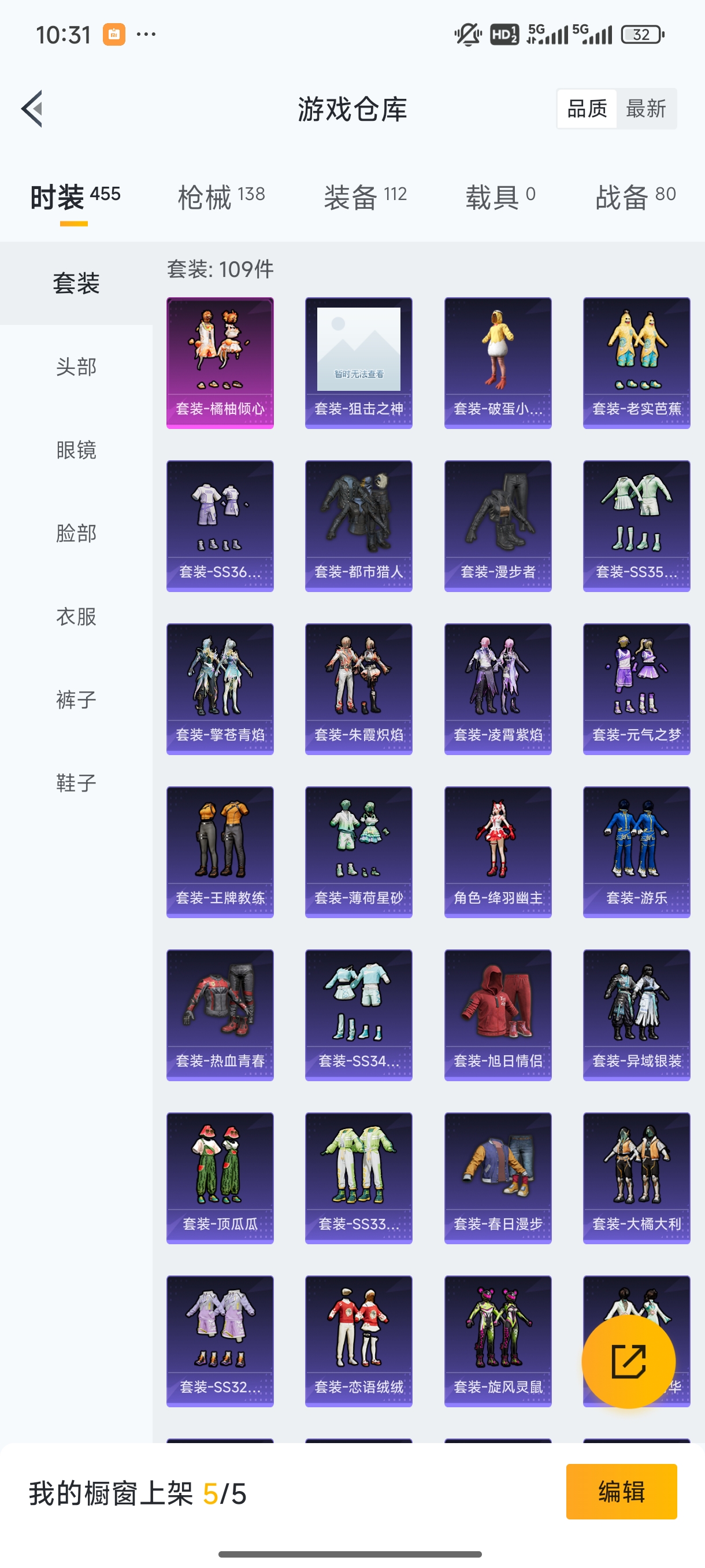
Task: Tap the 编辑 button
Action: [621, 1491]
